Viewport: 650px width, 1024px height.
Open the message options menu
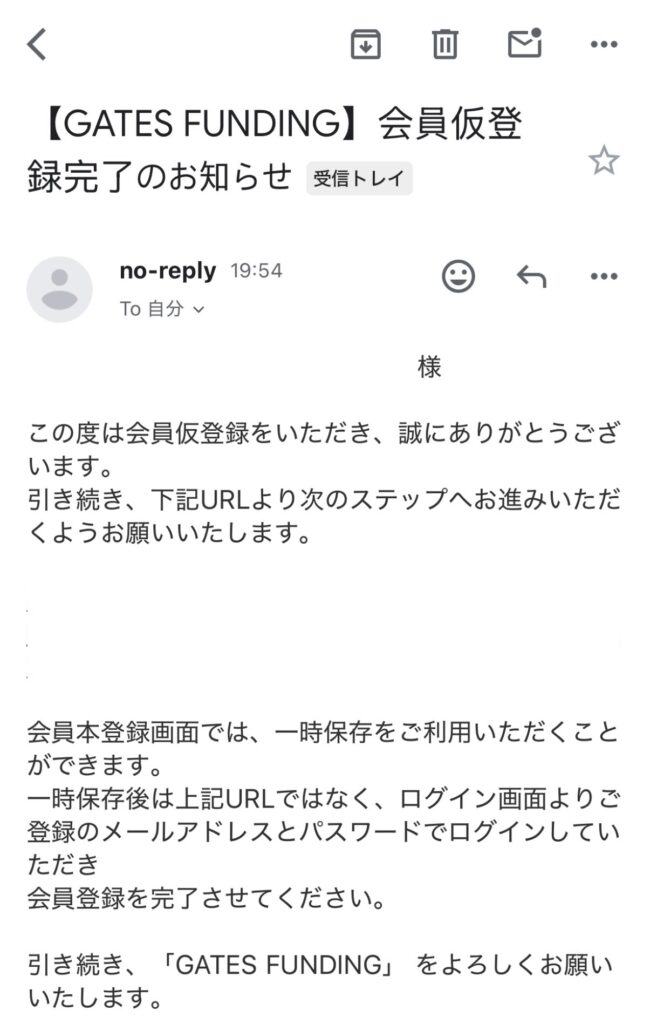click(x=604, y=276)
